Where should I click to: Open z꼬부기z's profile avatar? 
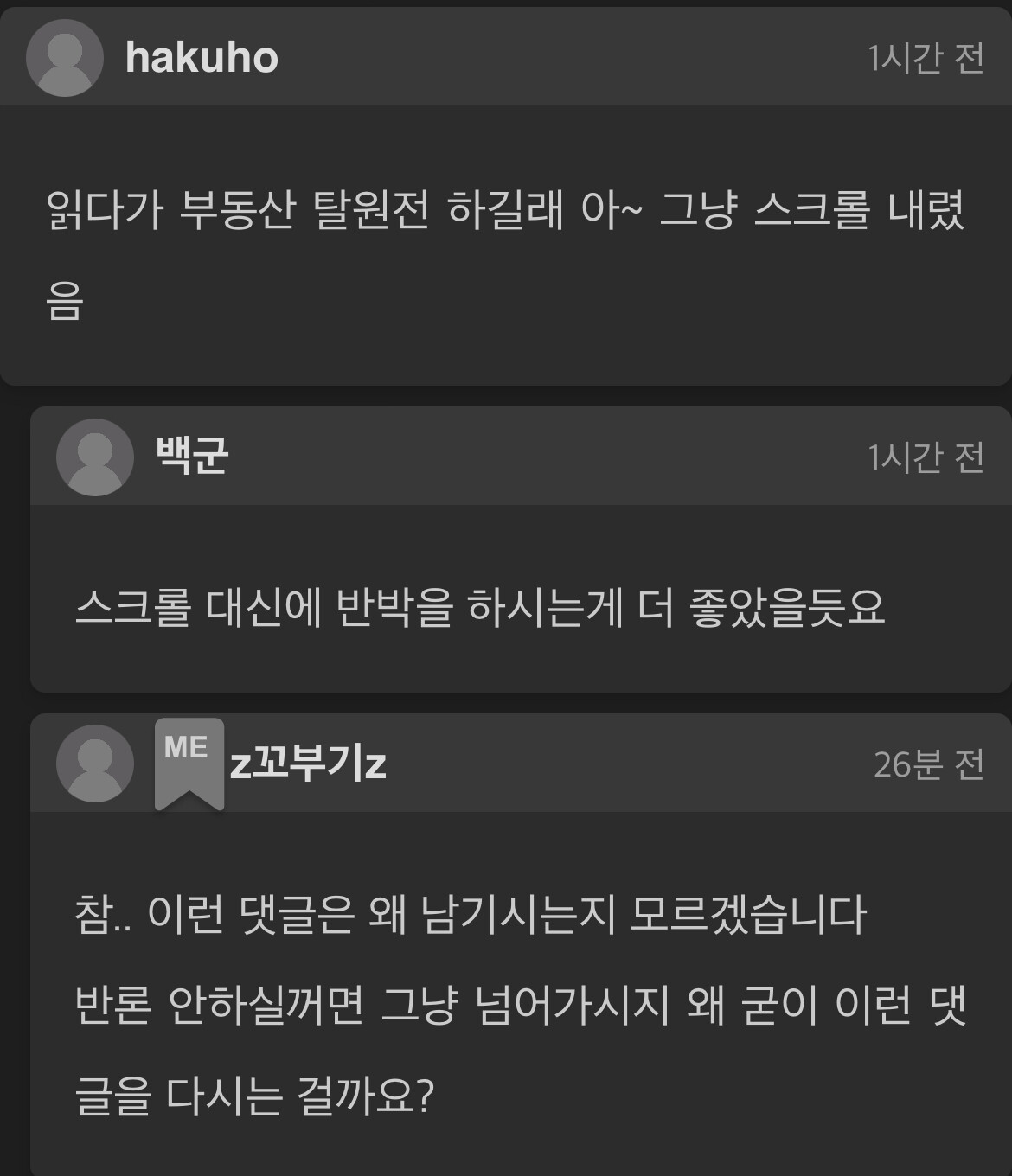[x=95, y=764]
